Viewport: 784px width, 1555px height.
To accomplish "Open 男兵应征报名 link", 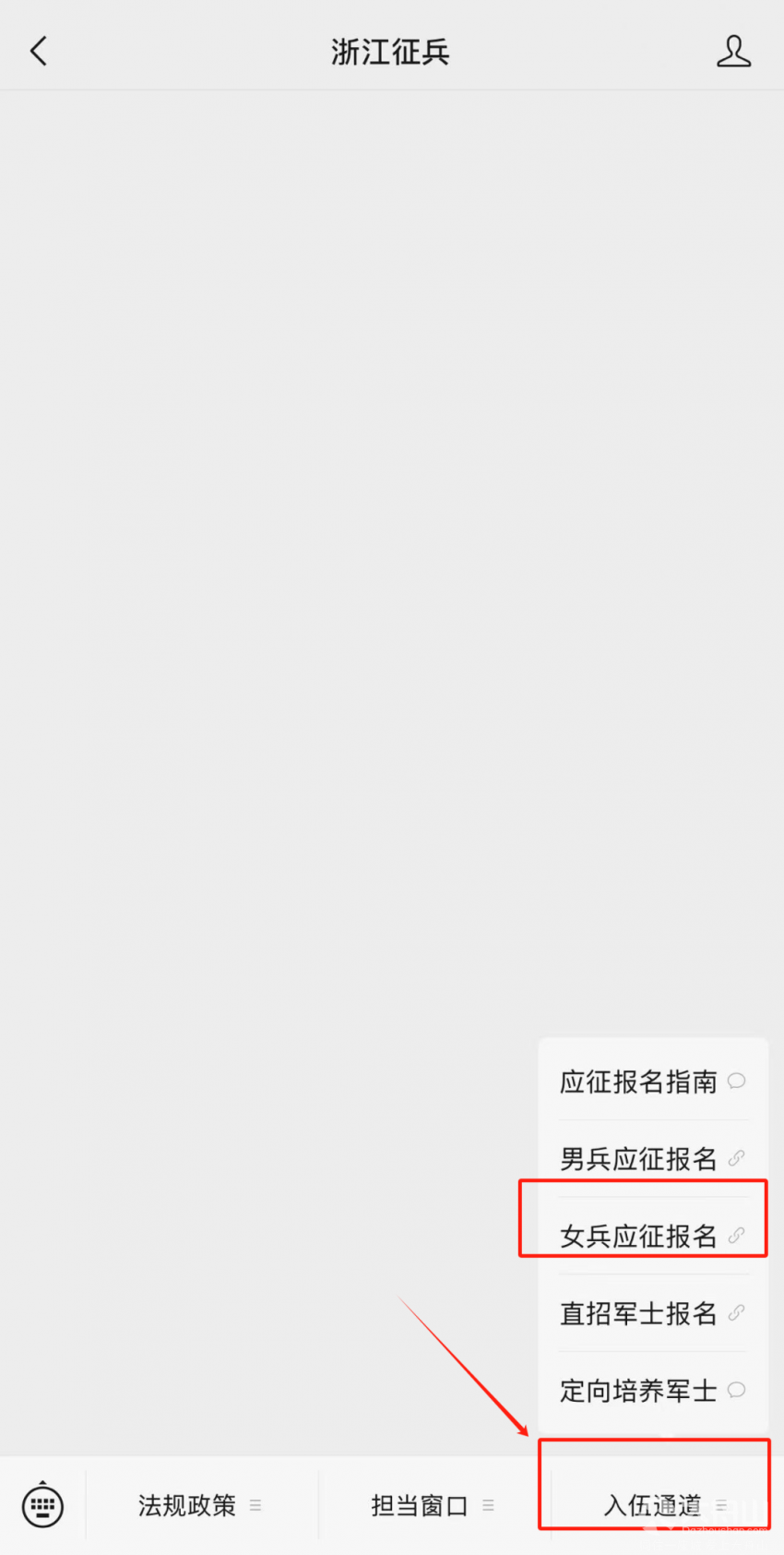I will (653, 1158).
